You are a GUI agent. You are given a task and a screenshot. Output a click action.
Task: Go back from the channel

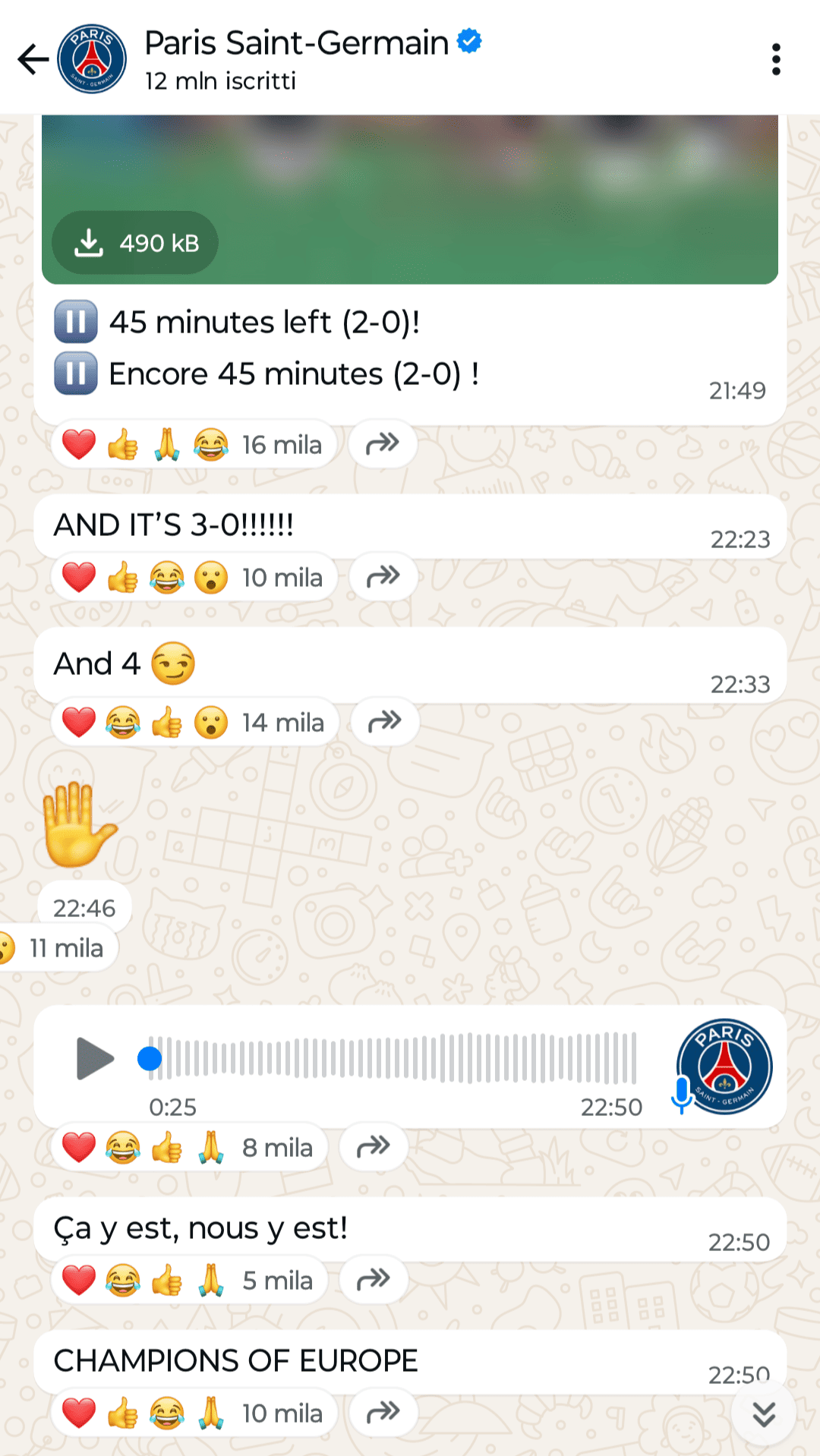33,59
